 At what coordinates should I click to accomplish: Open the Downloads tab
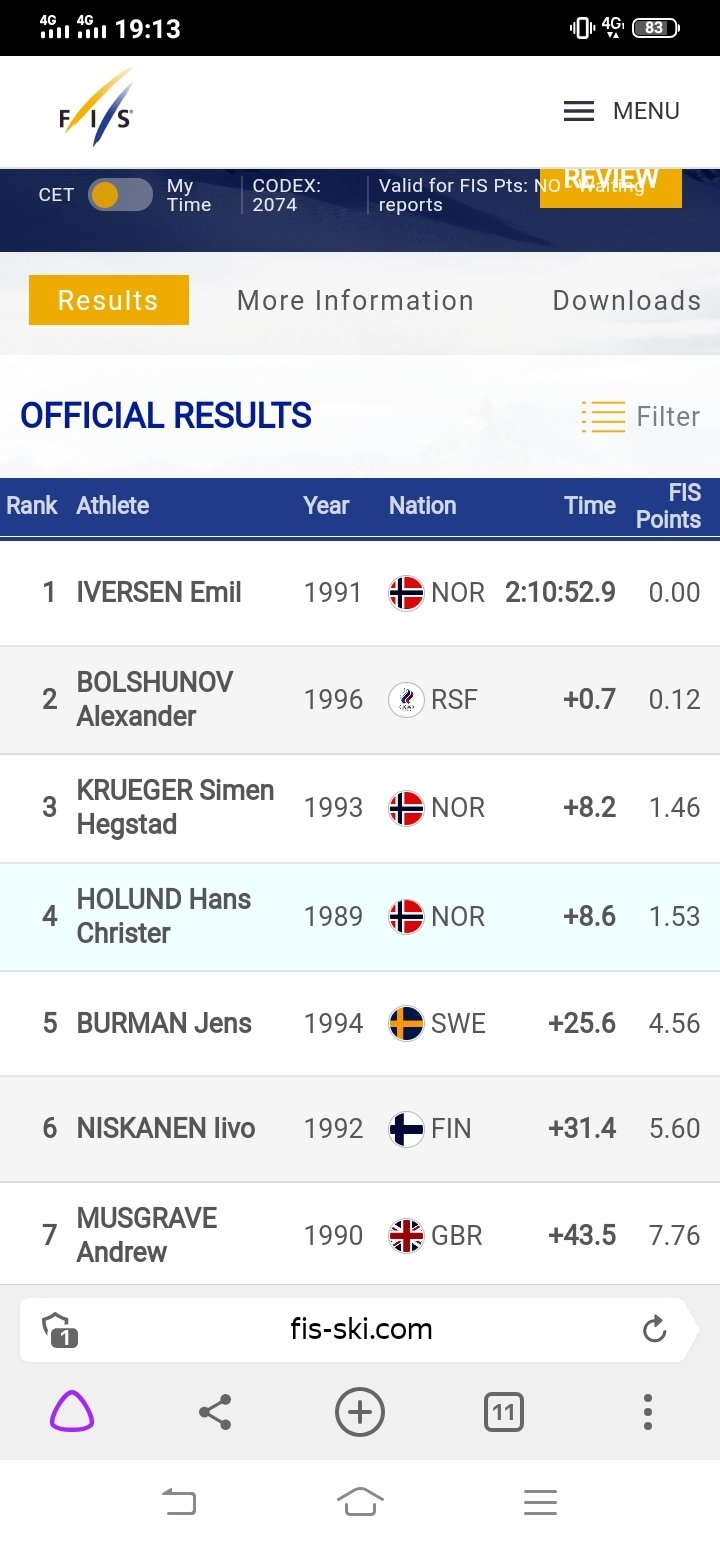point(626,300)
